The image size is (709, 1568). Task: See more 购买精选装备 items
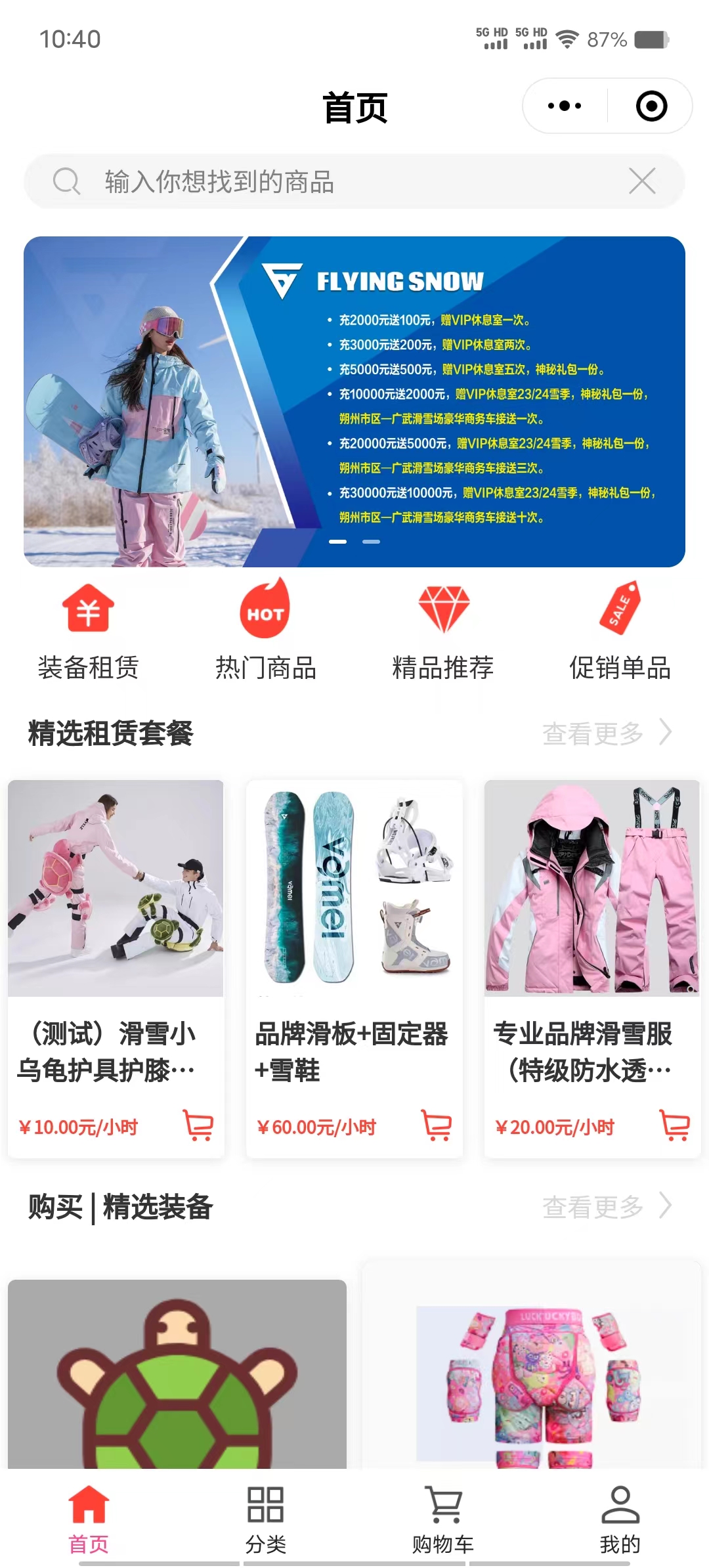(606, 1206)
